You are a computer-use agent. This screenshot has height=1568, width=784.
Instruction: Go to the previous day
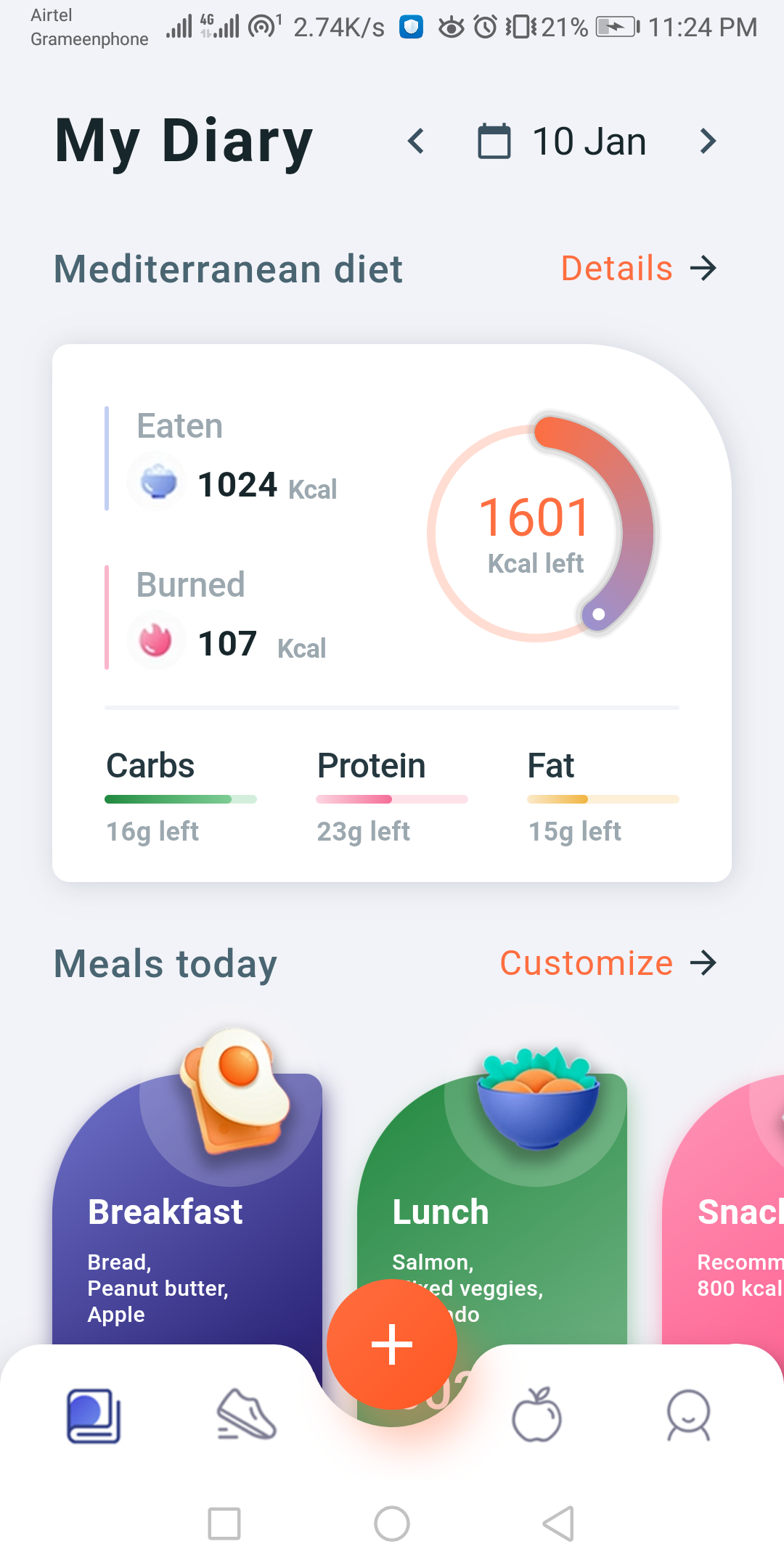(416, 142)
